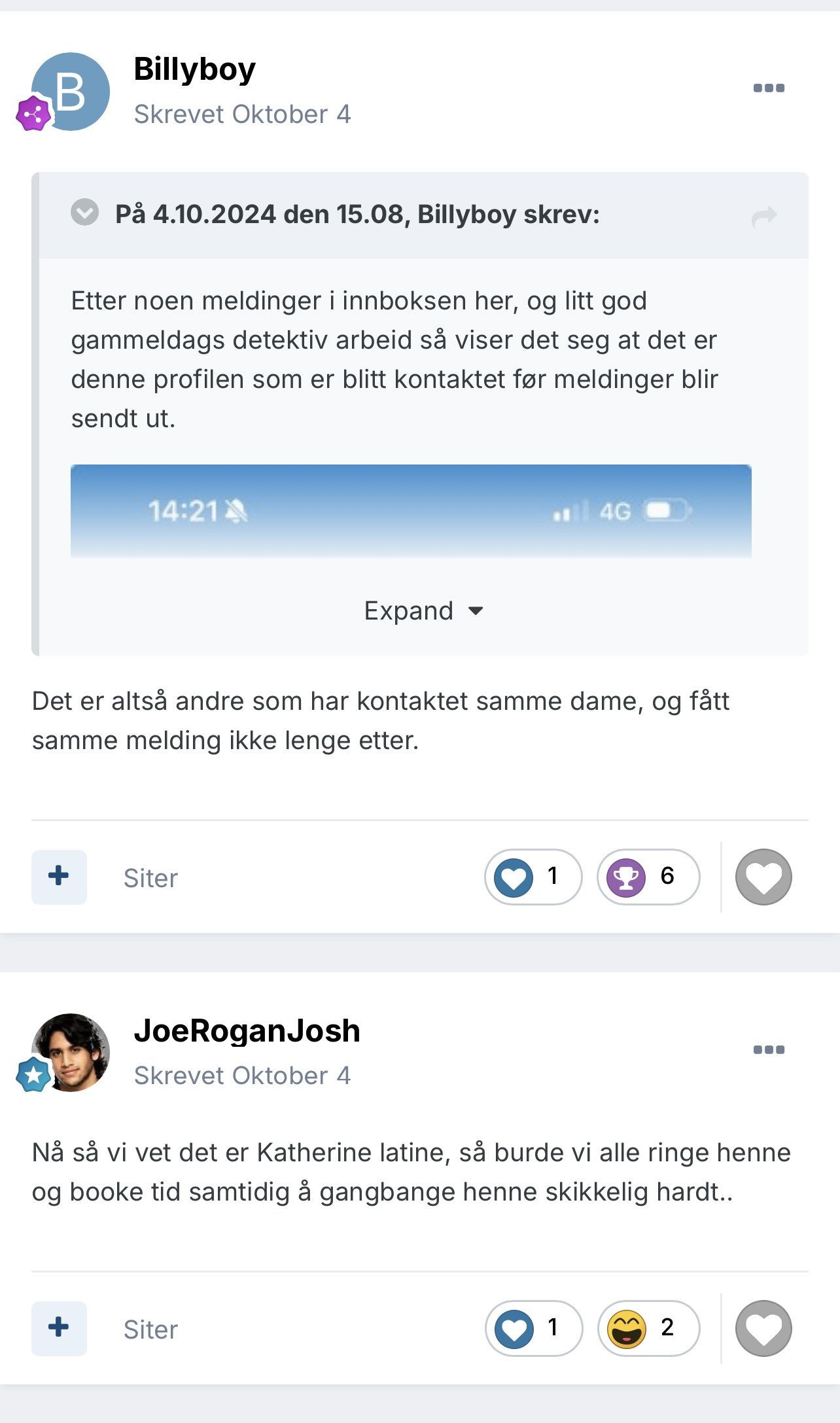The height and width of the screenshot is (1423, 840).
Task: Open the quoted screenshot image
Action: [x=411, y=511]
